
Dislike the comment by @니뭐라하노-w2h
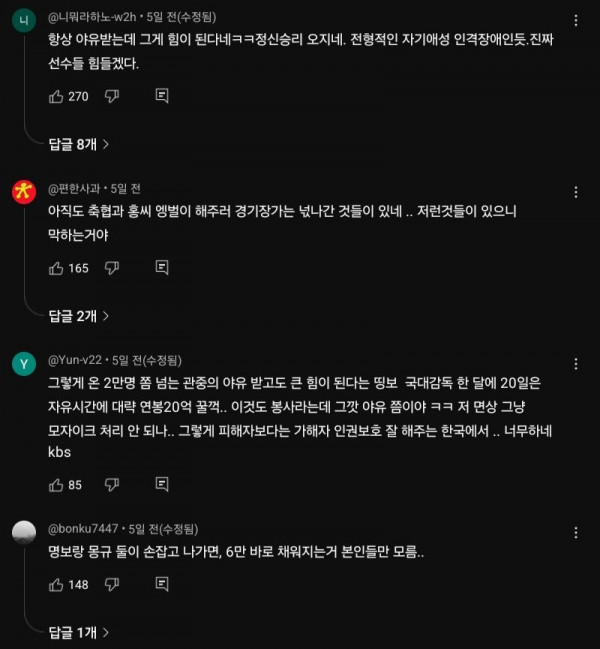112,96
